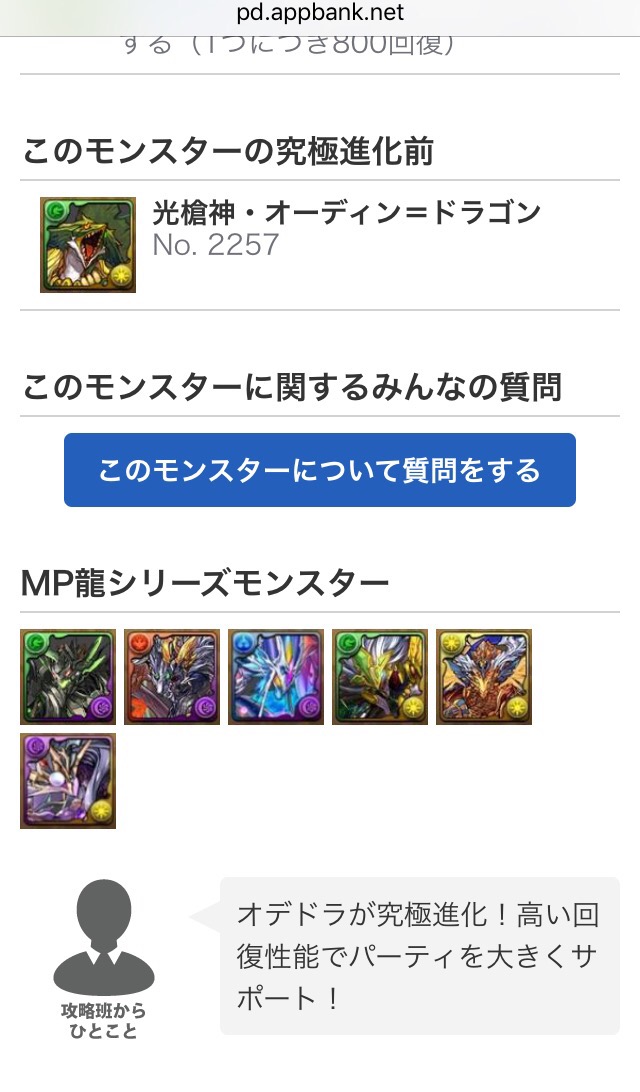
Task: Tap このモンスターについて質問をする button
Action: point(320,470)
